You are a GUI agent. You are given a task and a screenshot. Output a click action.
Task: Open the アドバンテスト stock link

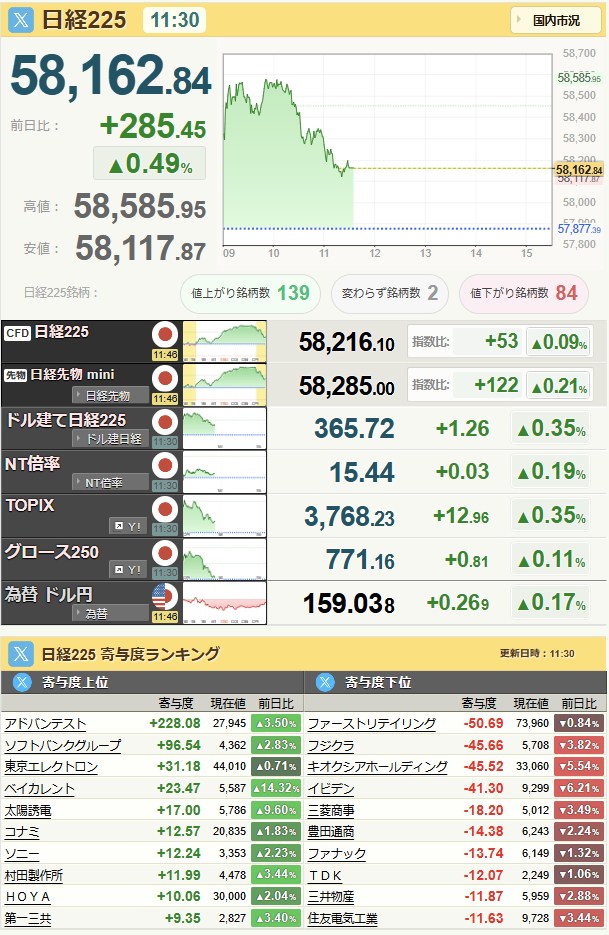pyautogui.click(x=45, y=723)
